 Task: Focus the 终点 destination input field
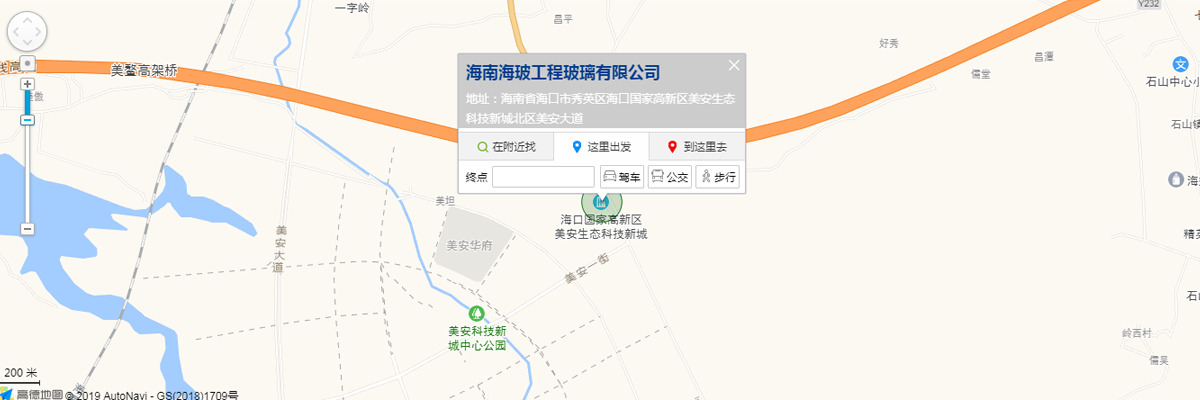[543, 177]
